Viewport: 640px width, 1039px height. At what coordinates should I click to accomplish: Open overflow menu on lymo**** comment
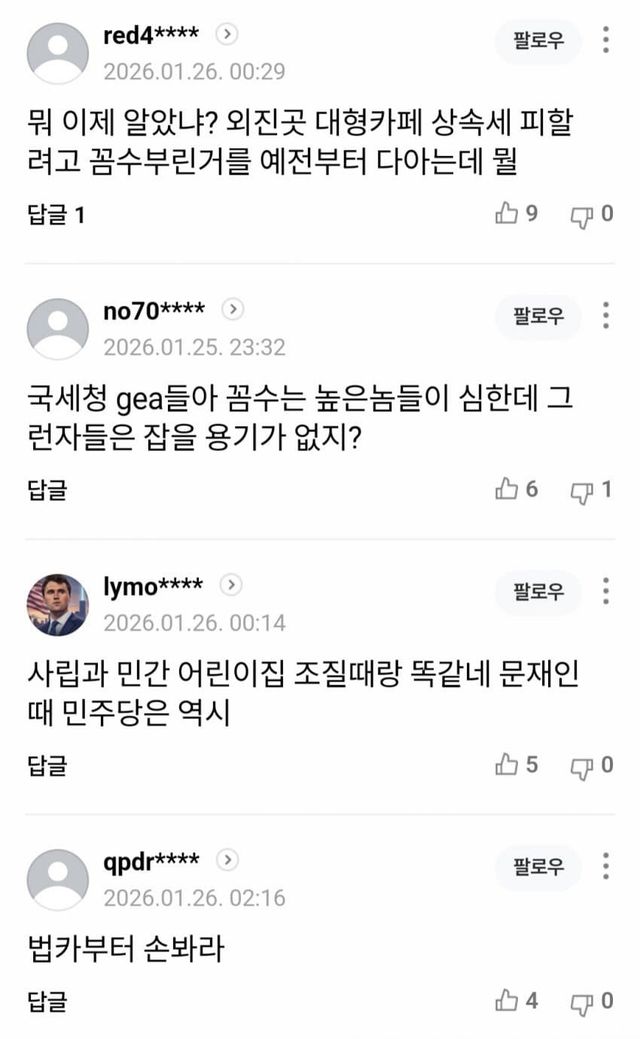pyautogui.click(x=606, y=591)
